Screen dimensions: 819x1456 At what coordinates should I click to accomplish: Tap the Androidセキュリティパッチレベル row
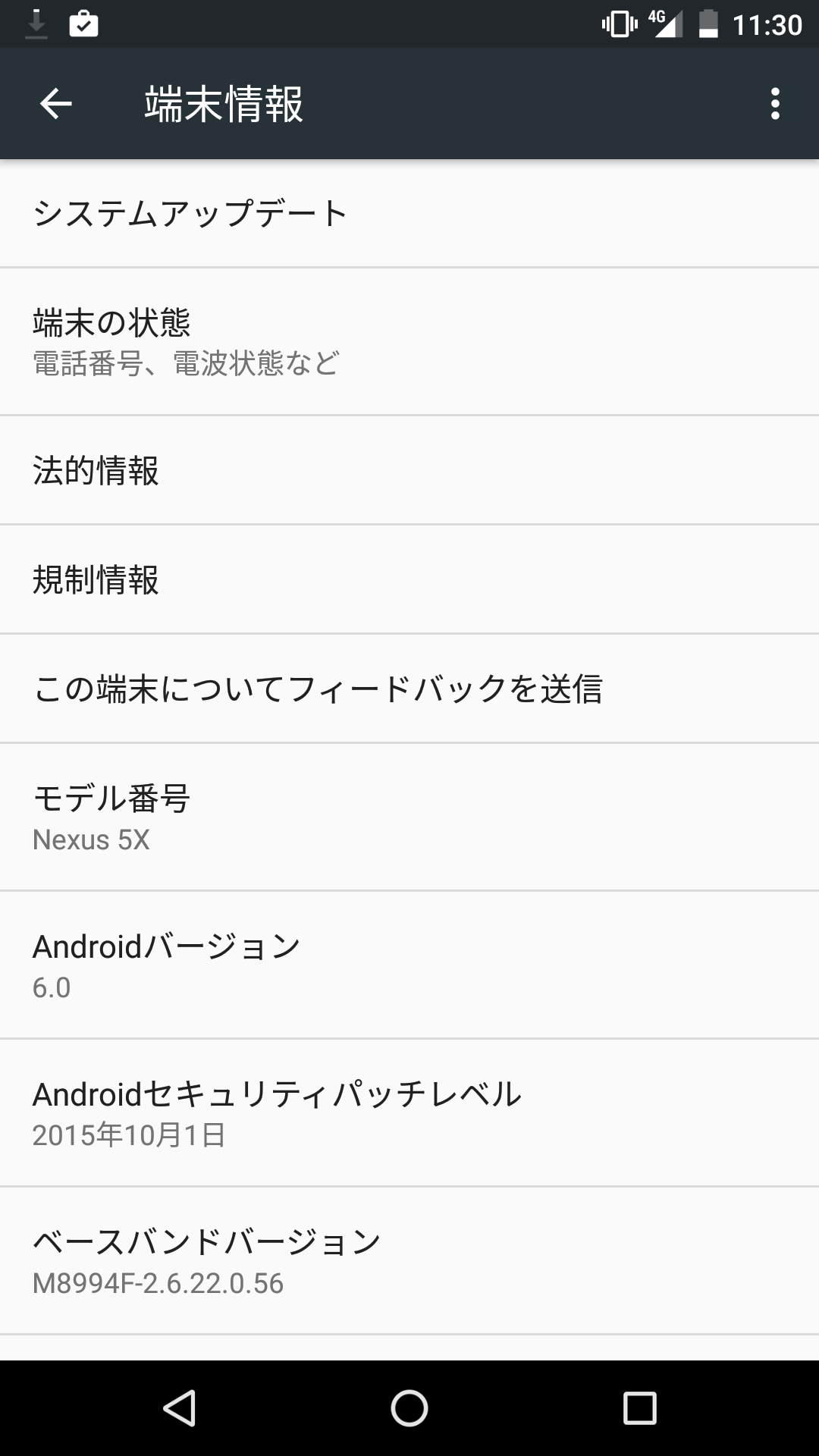point(409,1112)
